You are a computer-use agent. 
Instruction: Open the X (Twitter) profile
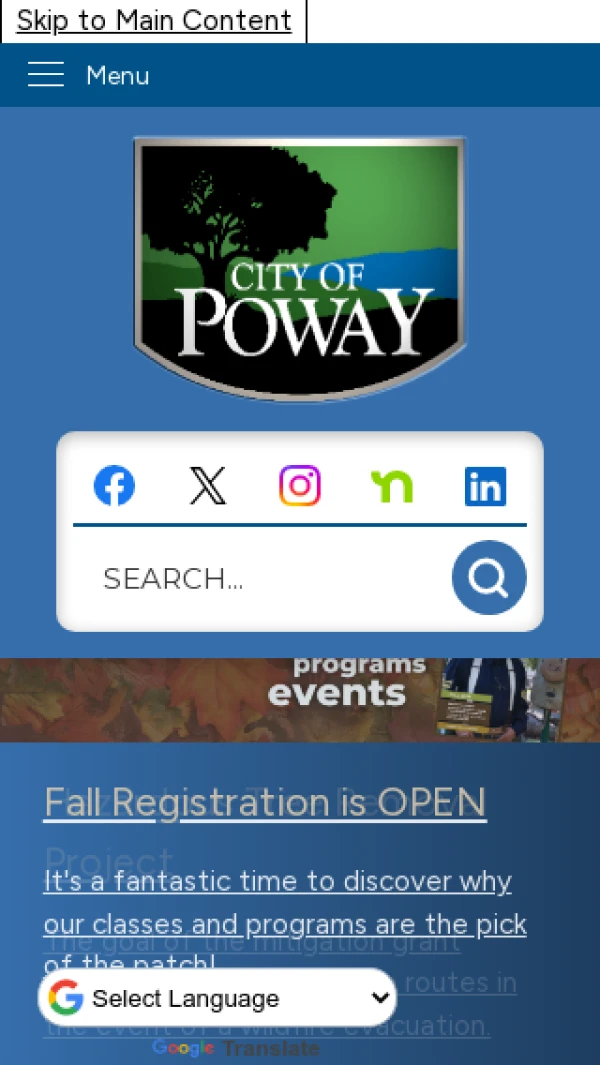click(207, 486)
